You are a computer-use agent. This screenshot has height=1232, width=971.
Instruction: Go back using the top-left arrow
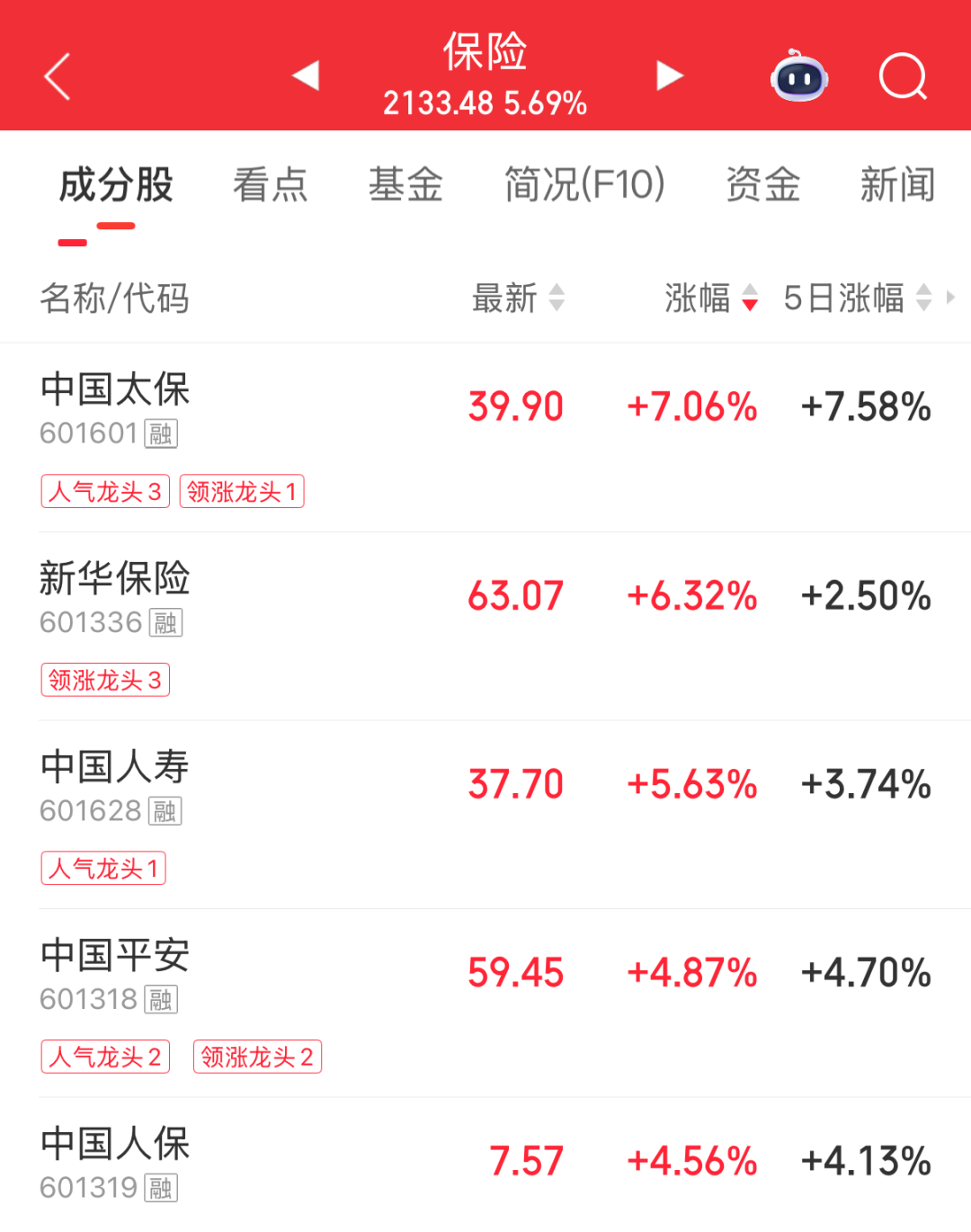tap(58, 76)
